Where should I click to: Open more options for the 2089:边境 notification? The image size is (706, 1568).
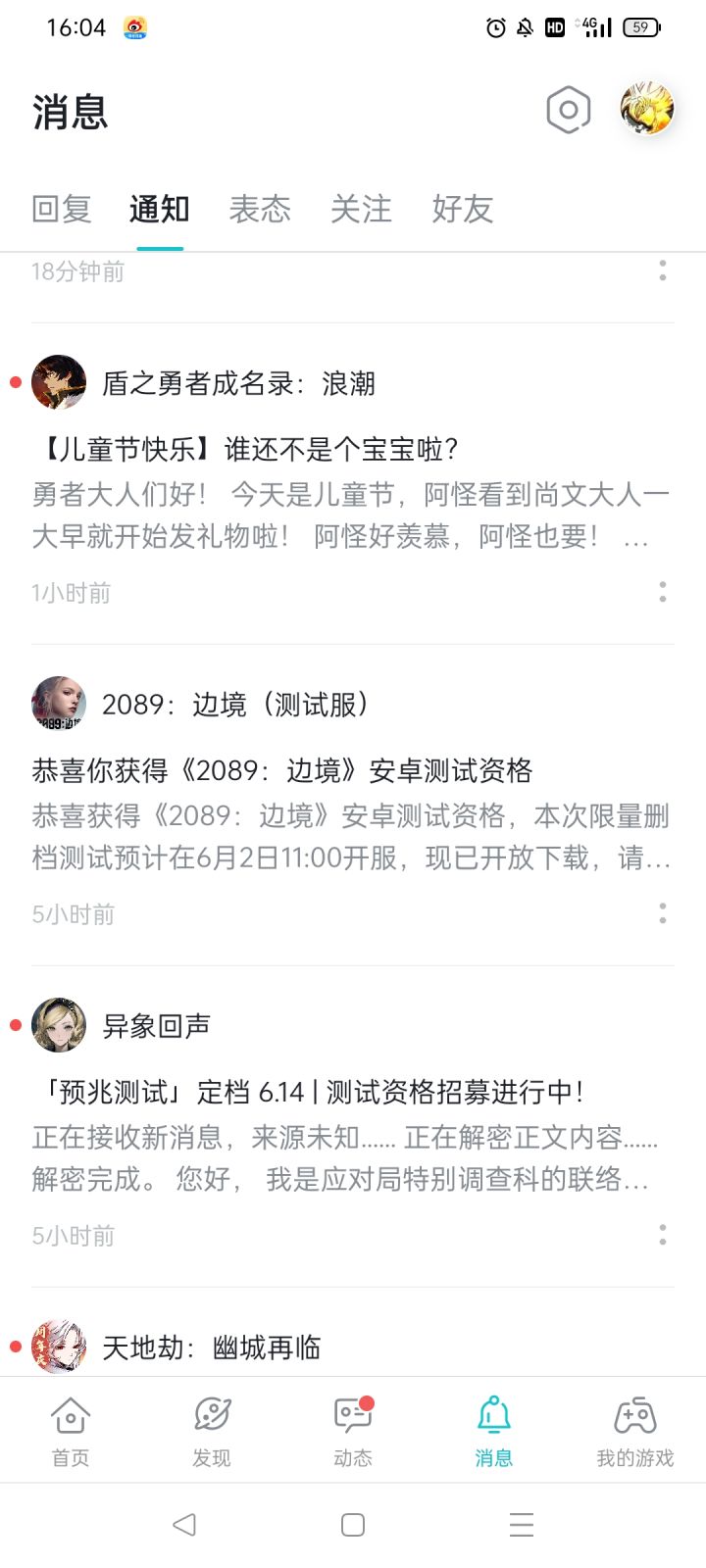click(x=663, y=912)
